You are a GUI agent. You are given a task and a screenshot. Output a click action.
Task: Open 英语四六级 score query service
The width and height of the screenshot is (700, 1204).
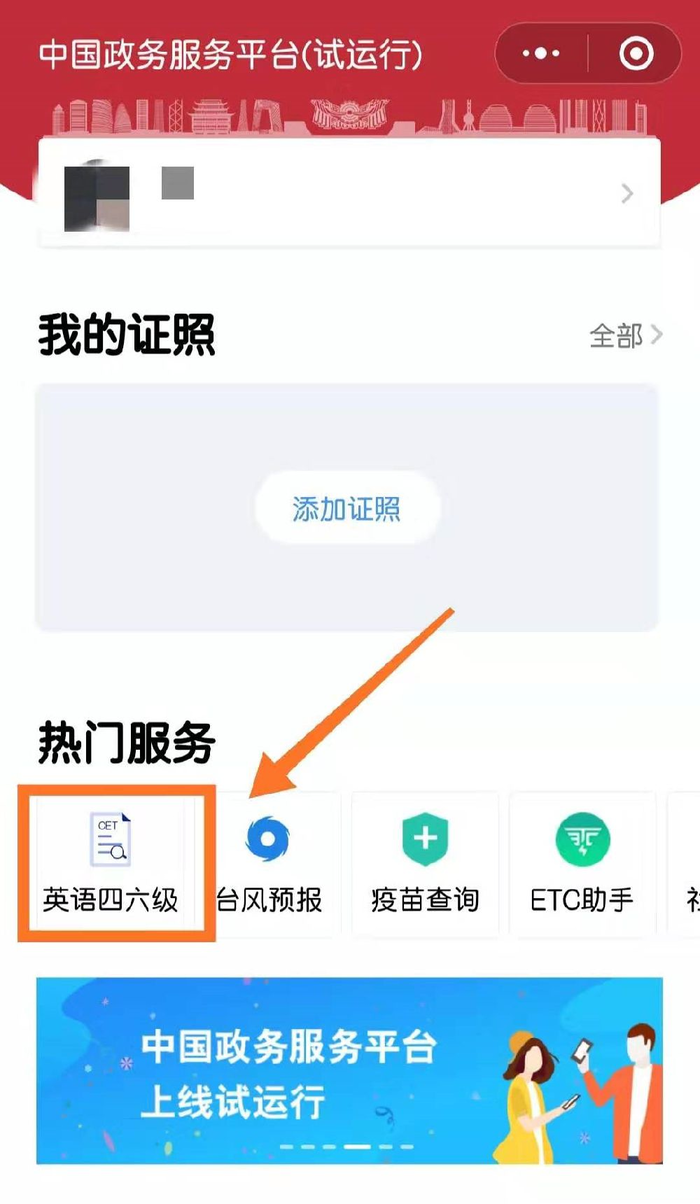[111, 864]
